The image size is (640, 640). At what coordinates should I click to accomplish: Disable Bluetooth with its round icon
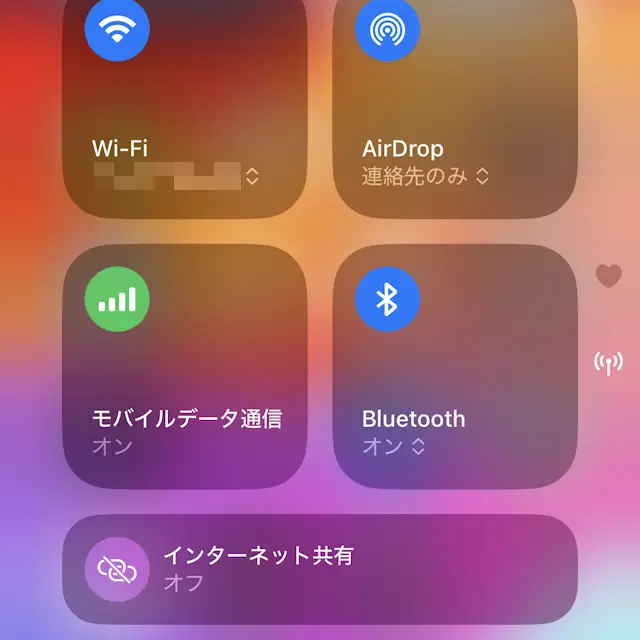pos(388,298)
